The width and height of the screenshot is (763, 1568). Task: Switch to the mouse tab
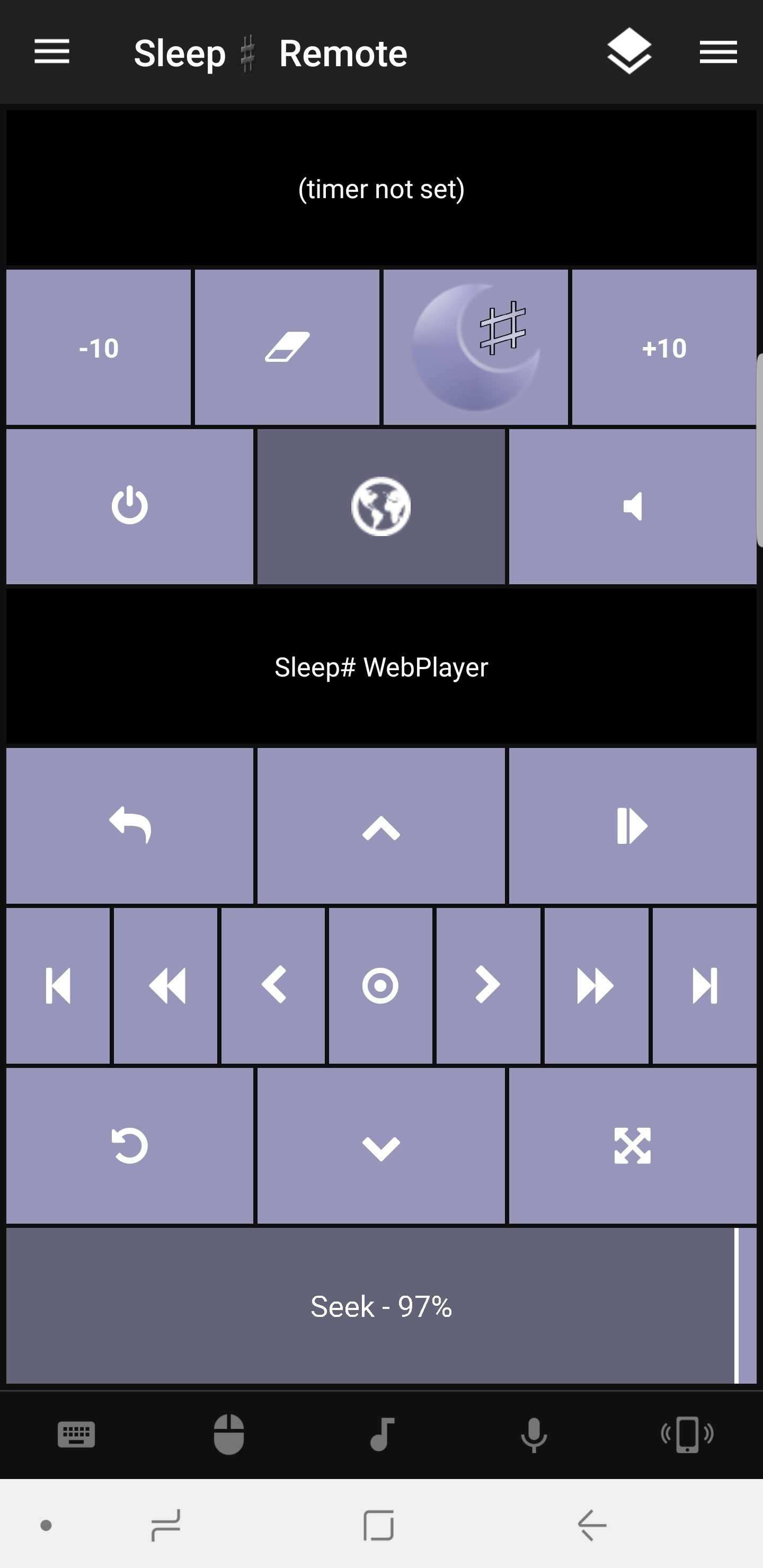click(229, 1434)
